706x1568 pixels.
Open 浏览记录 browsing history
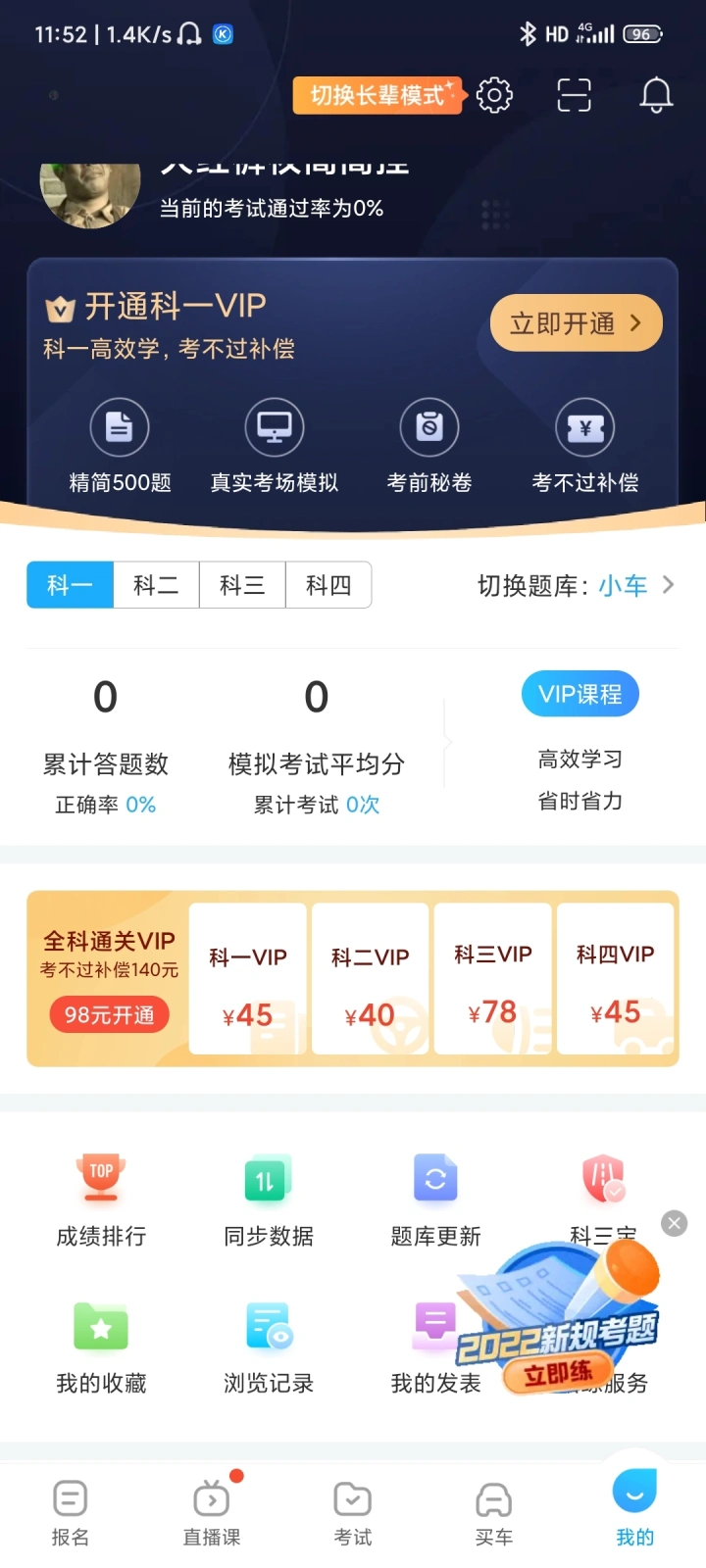pos(269,1347)
